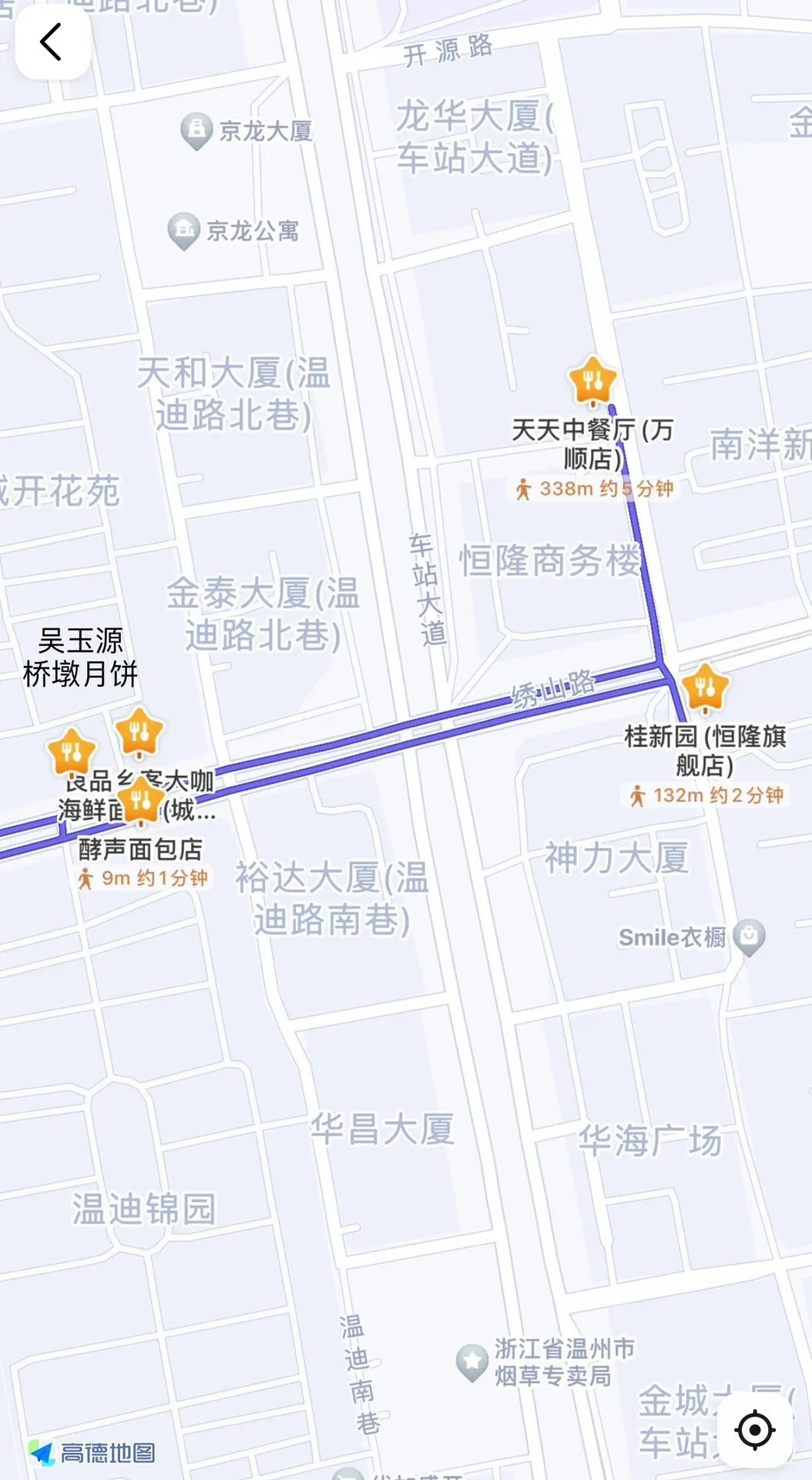Recenter the map on my location

[x=754, y=1430]
